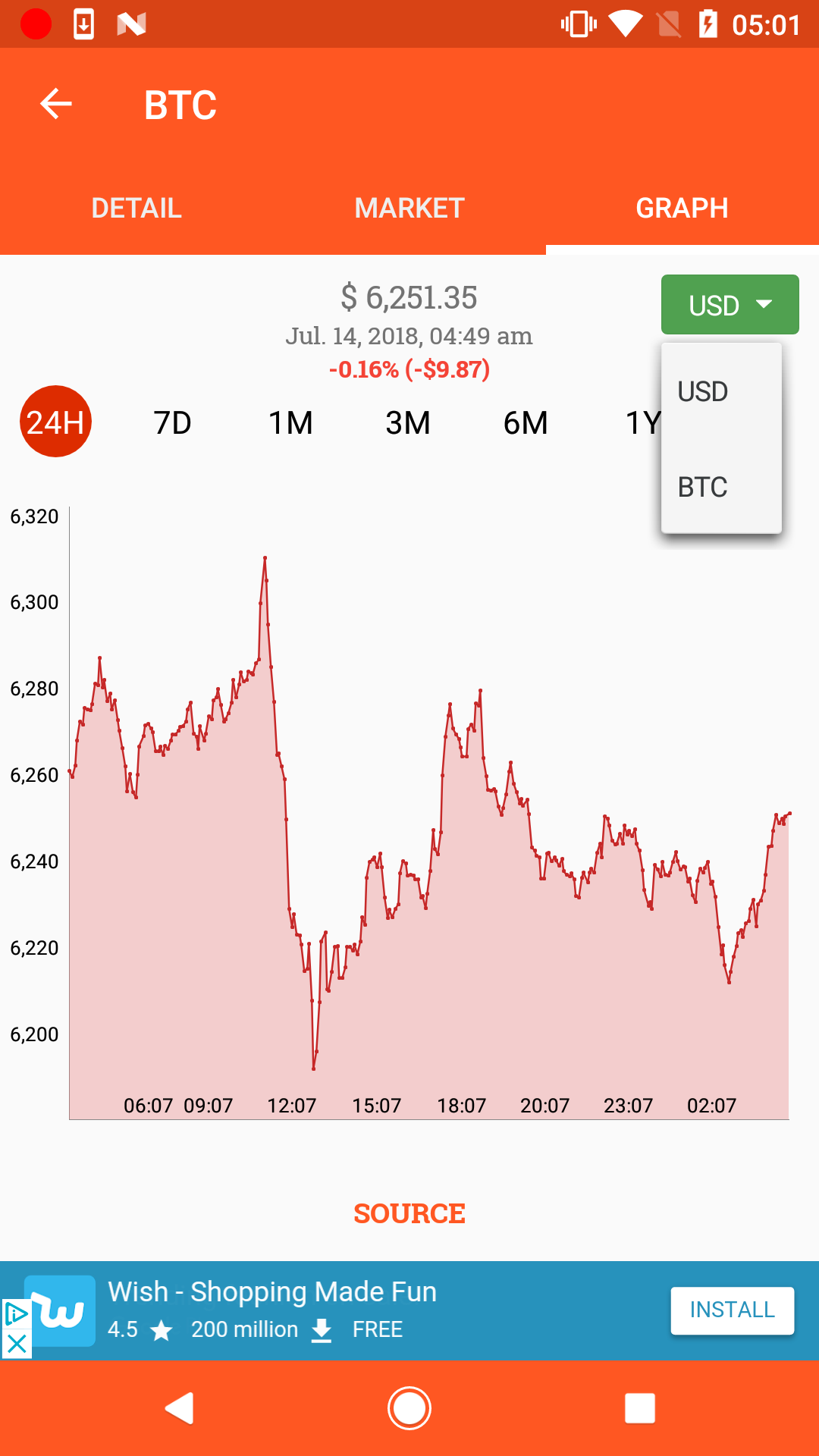
Task: Install the Wish shopping app
Action: click(x=732, y=1310)
